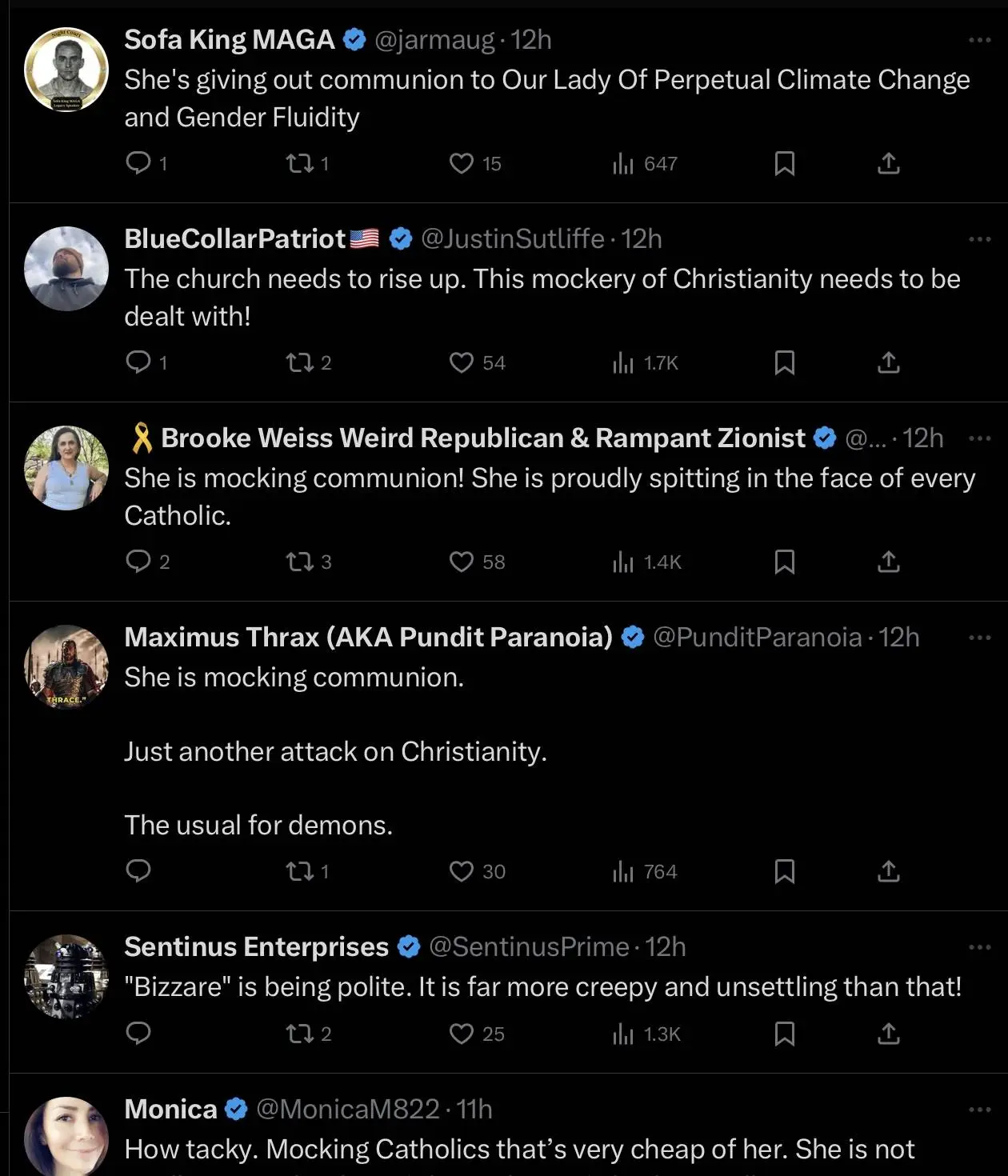Like the Maximus Thrax reply

click(x=462, y=870)
